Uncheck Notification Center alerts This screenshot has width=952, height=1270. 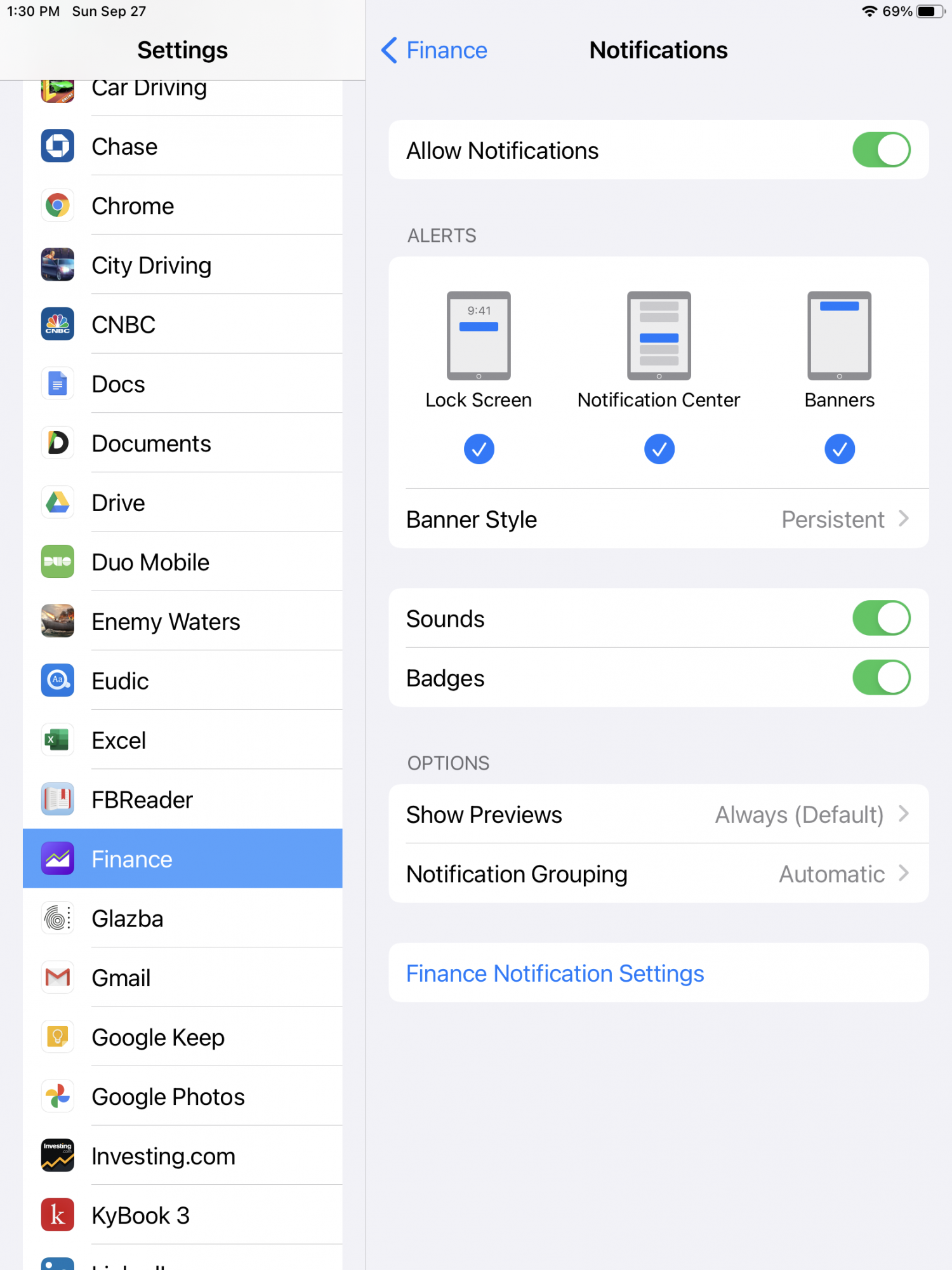659,449
